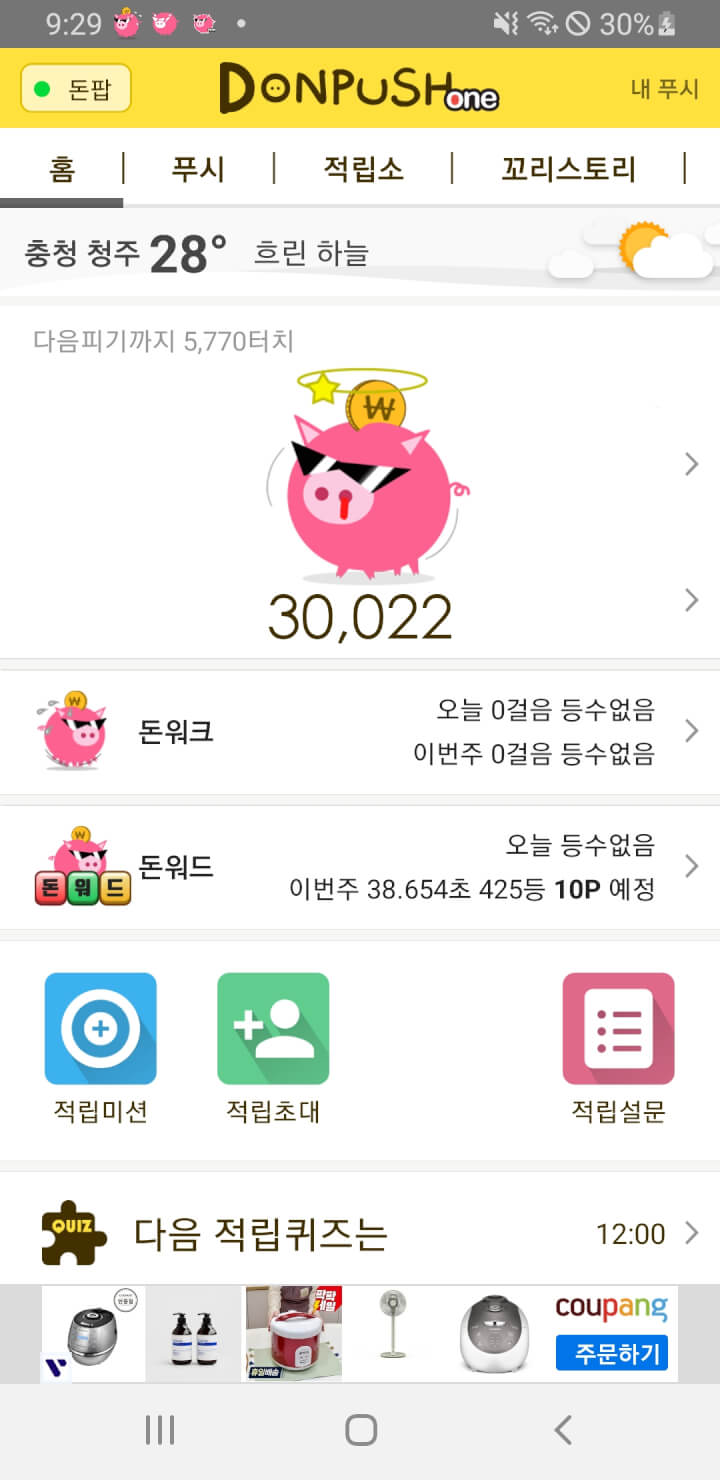Open 내 푸시

point(664,89)
